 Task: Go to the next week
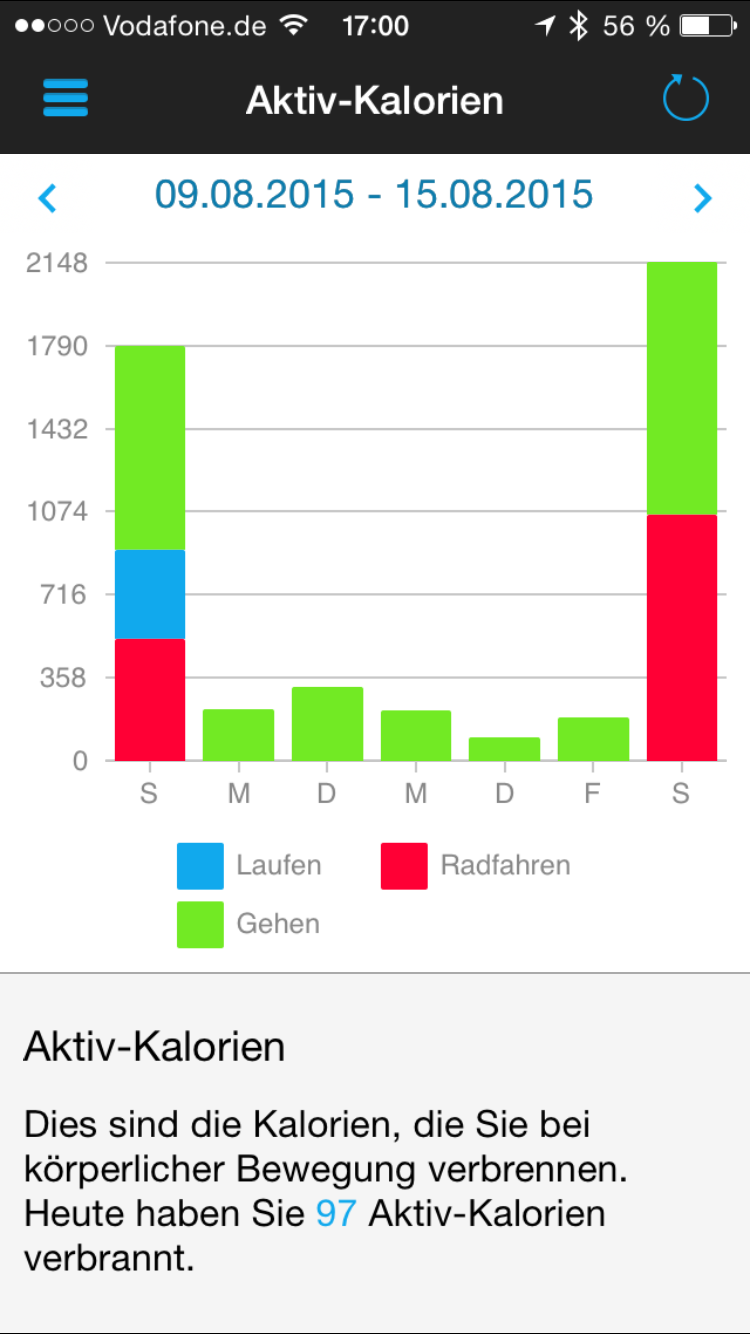[x=703, y=197]
